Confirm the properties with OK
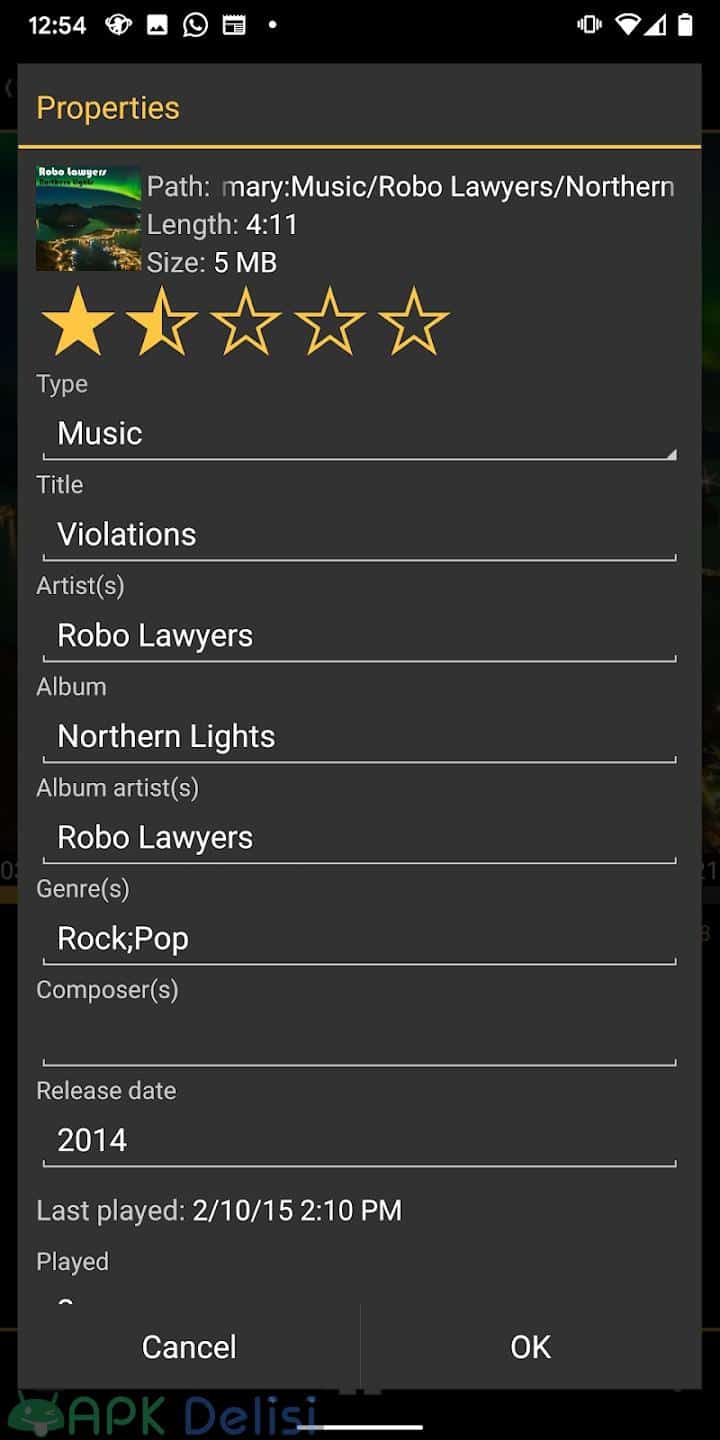This screenshot has height=1440, width=720. [x=531, y=1346]
